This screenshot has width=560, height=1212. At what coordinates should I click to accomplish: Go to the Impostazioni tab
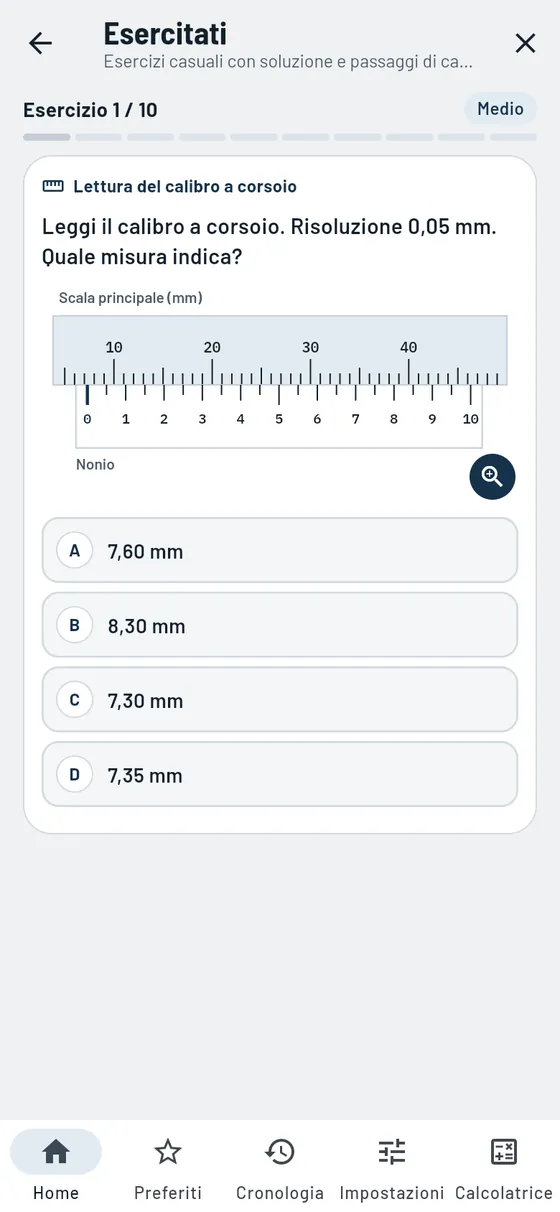click(392, 1165)
